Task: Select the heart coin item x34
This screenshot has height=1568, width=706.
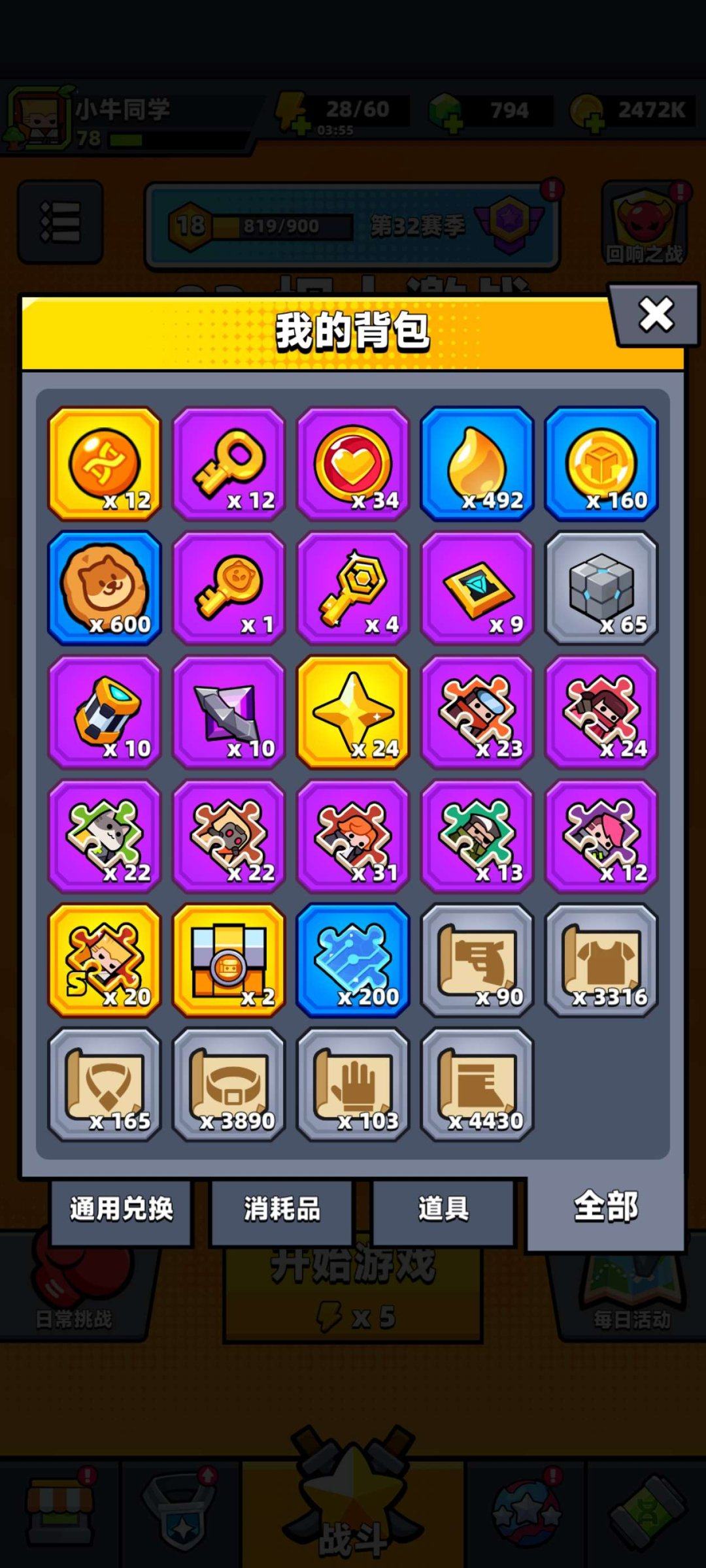Action: pyautogui.click(x=352, y=463)
